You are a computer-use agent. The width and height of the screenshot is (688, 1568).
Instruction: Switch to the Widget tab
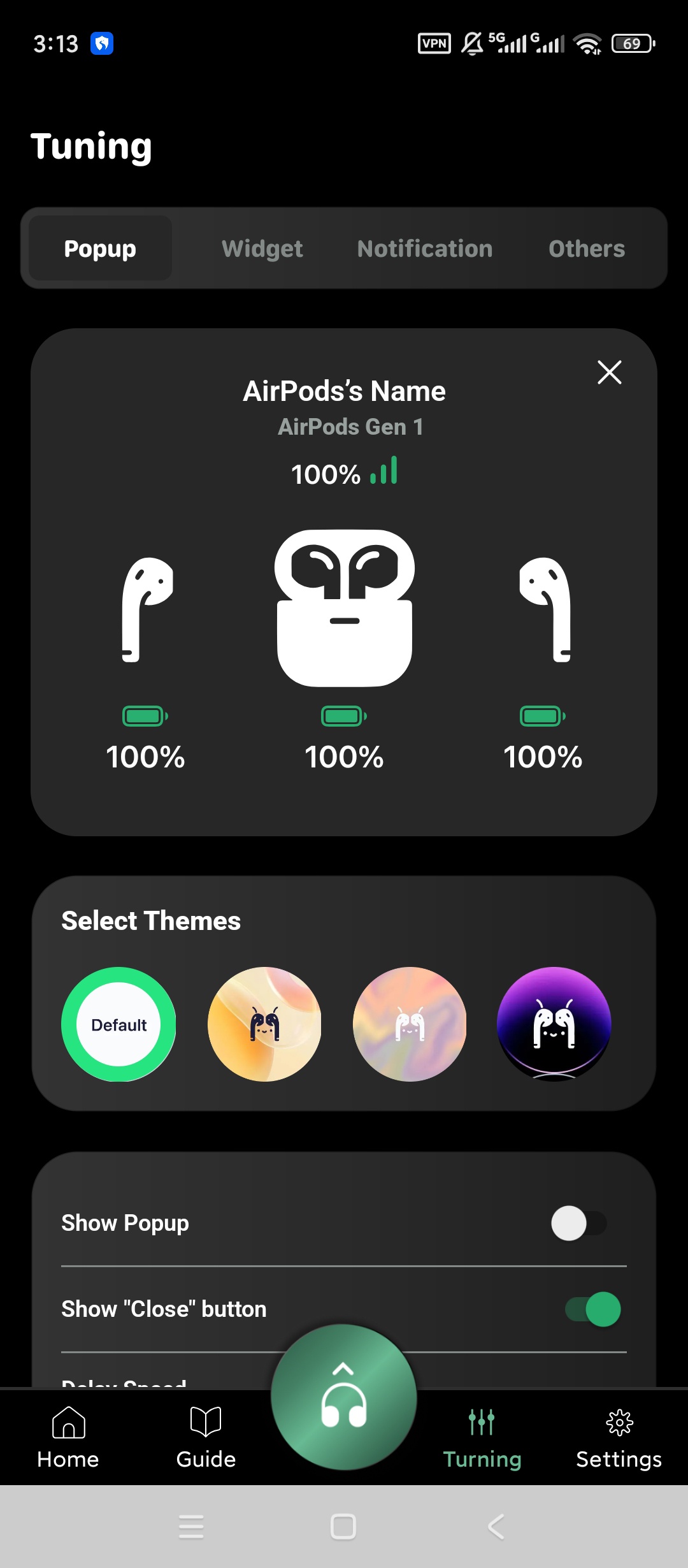point(262,249)
